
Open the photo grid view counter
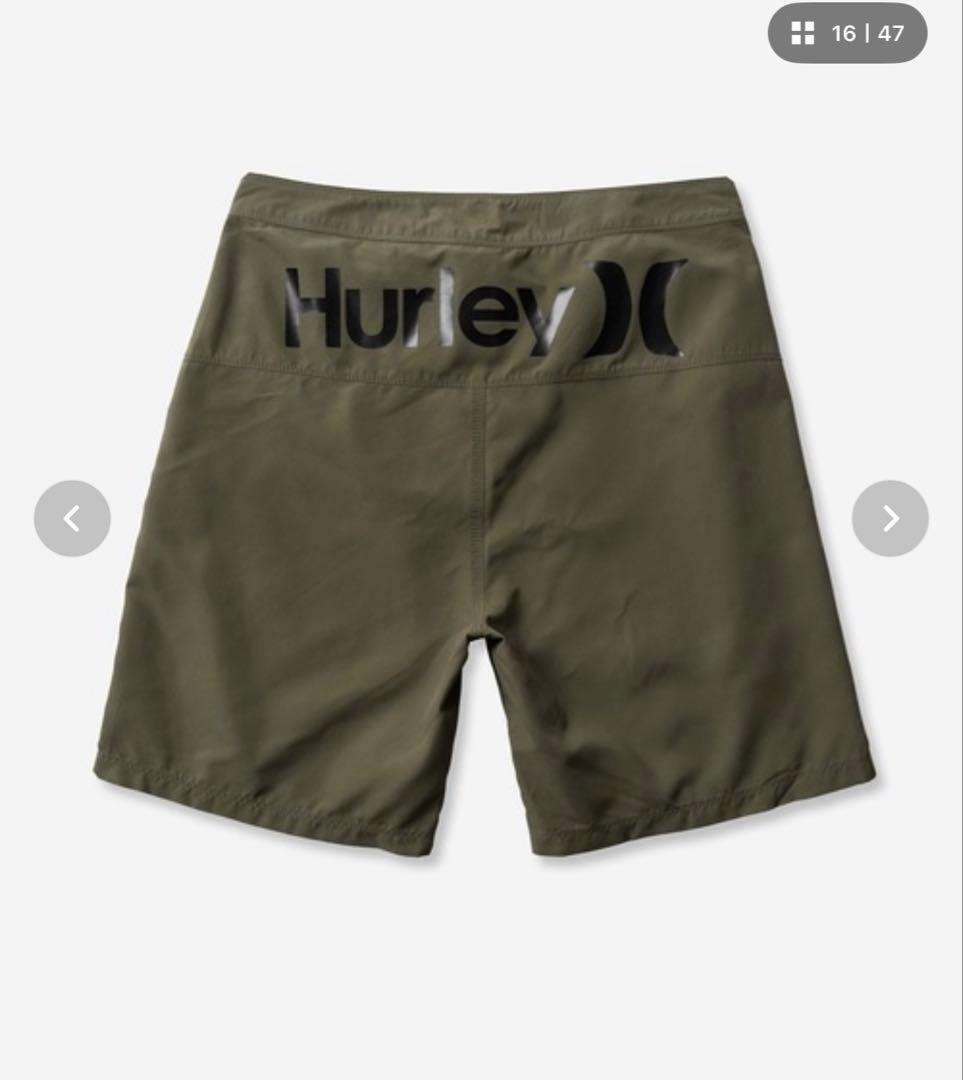(847, 34)
